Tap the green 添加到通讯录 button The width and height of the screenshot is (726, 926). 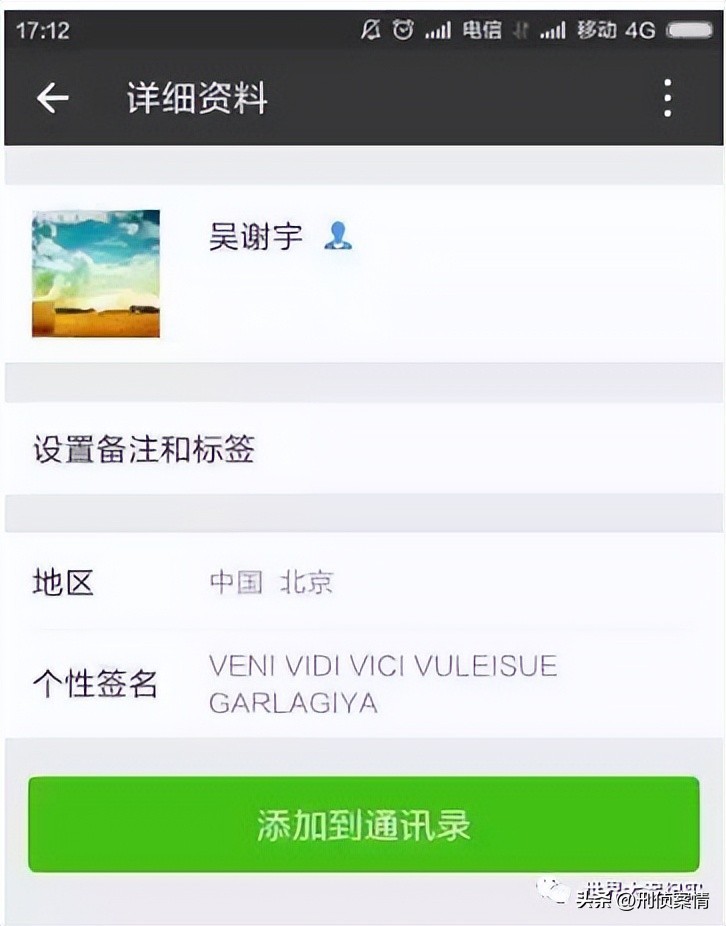pos(363,825)
